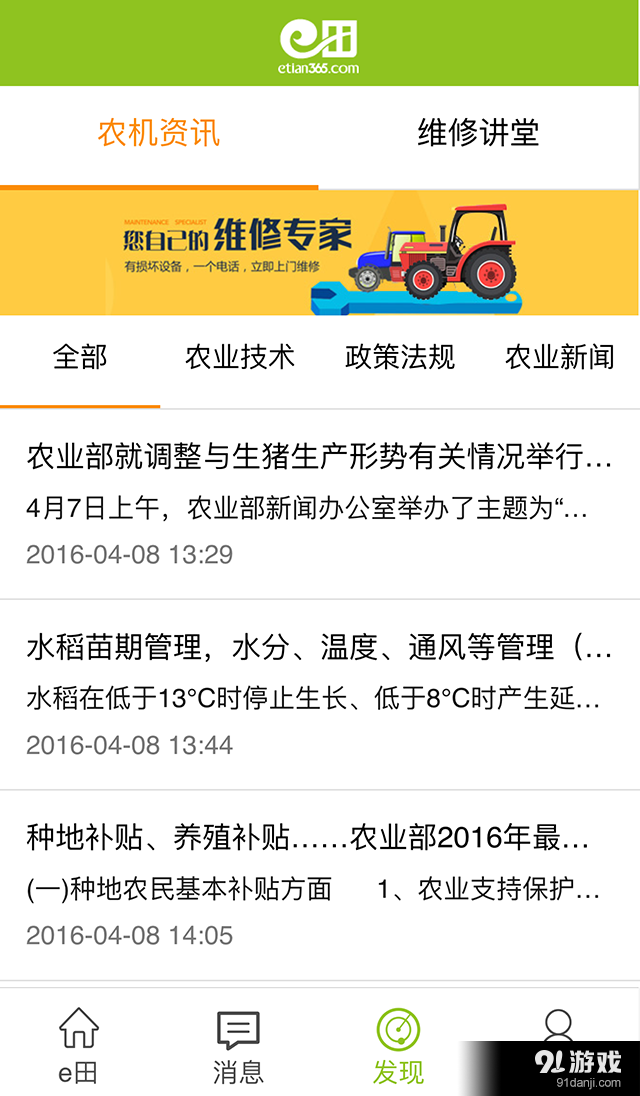Go to the e田 home tab

click(x=79, y=1046)
